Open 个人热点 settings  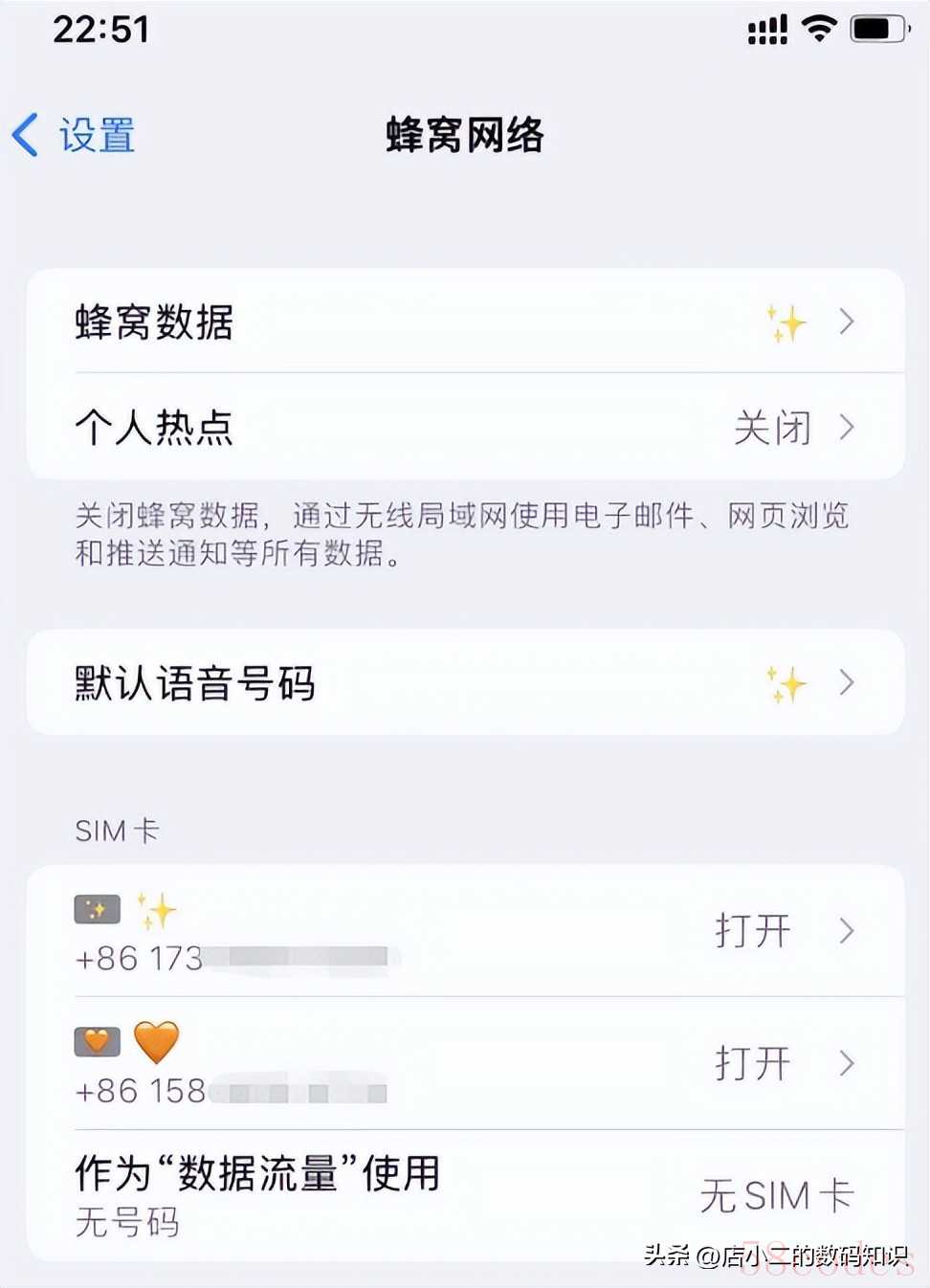(x=465, y=427)
